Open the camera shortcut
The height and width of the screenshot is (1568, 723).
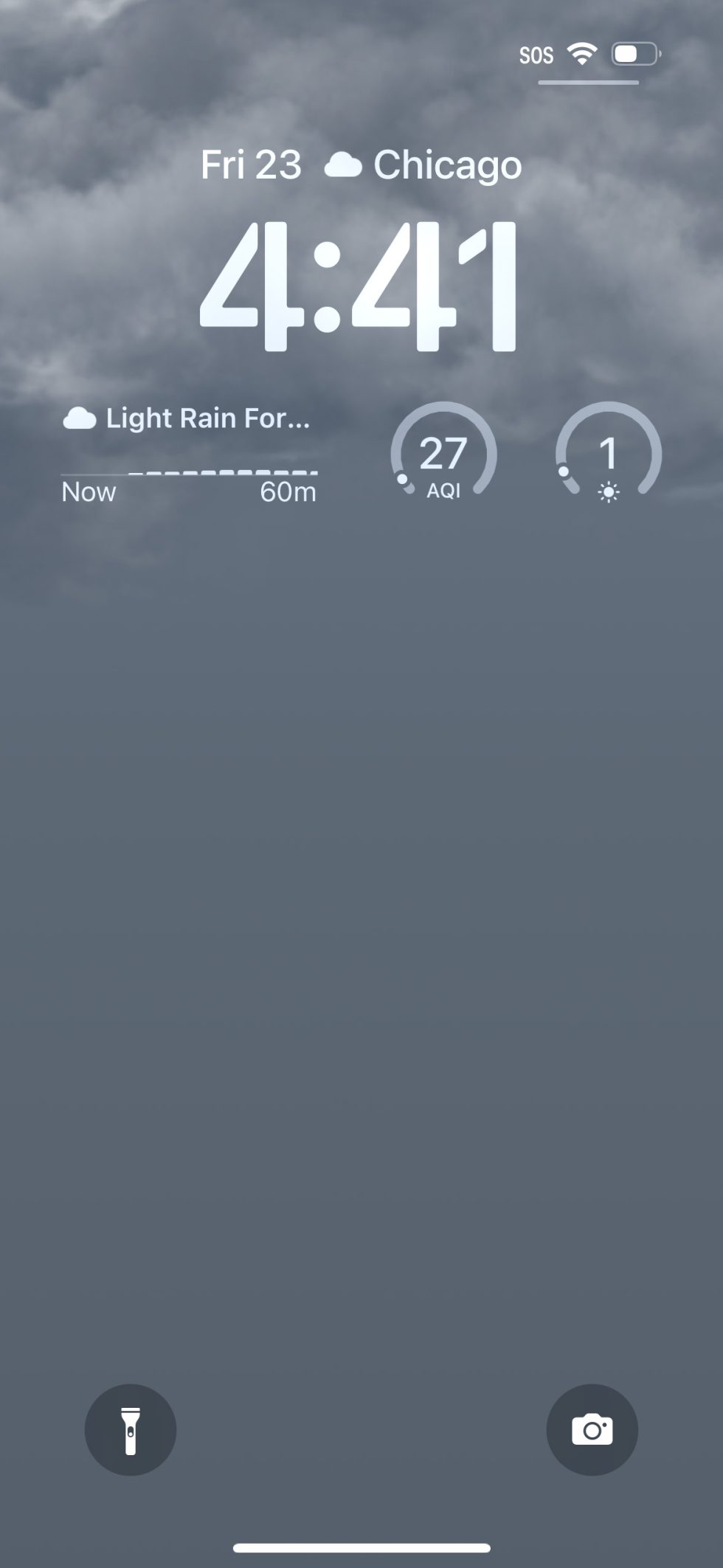592,1429
